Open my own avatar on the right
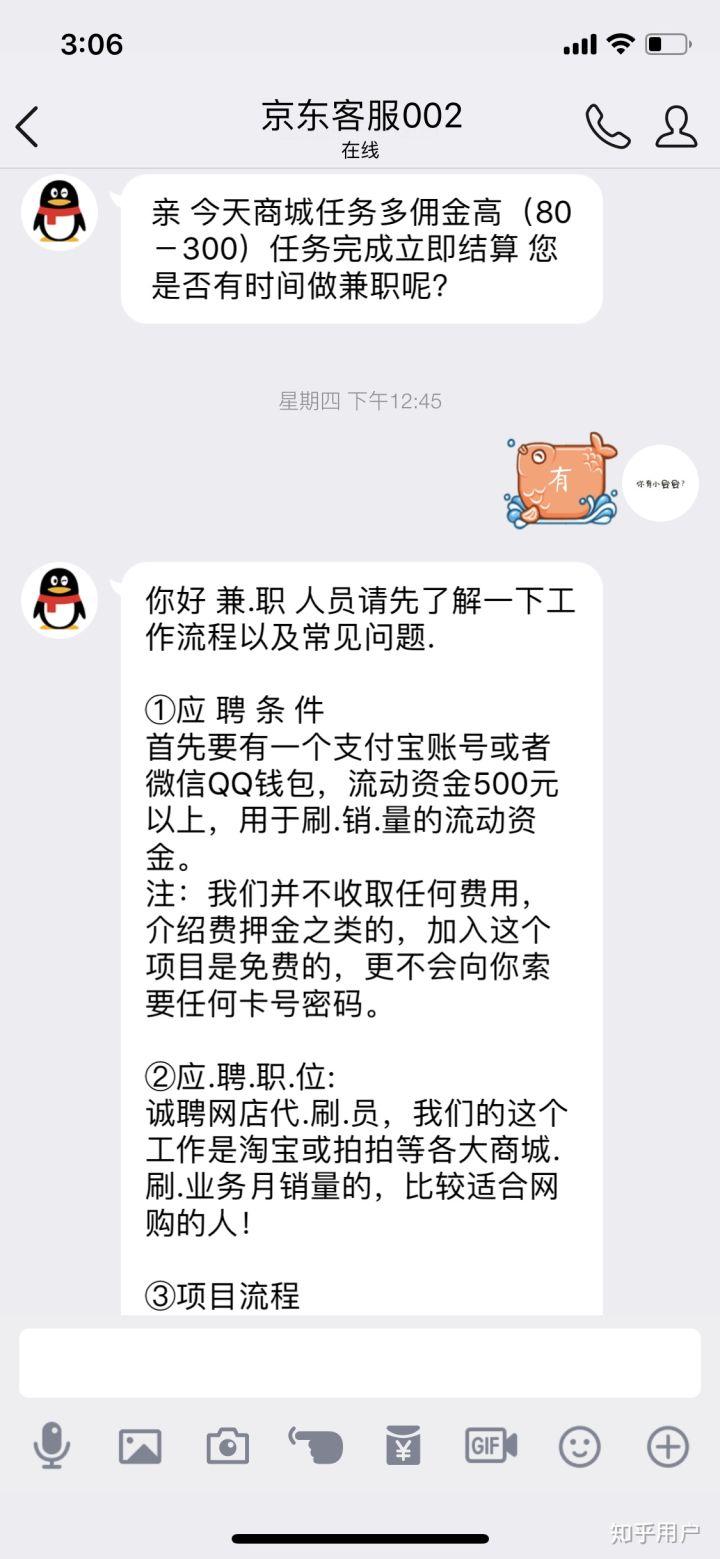This screenshot has width=720, height=1559. click(x=660, y=483)
